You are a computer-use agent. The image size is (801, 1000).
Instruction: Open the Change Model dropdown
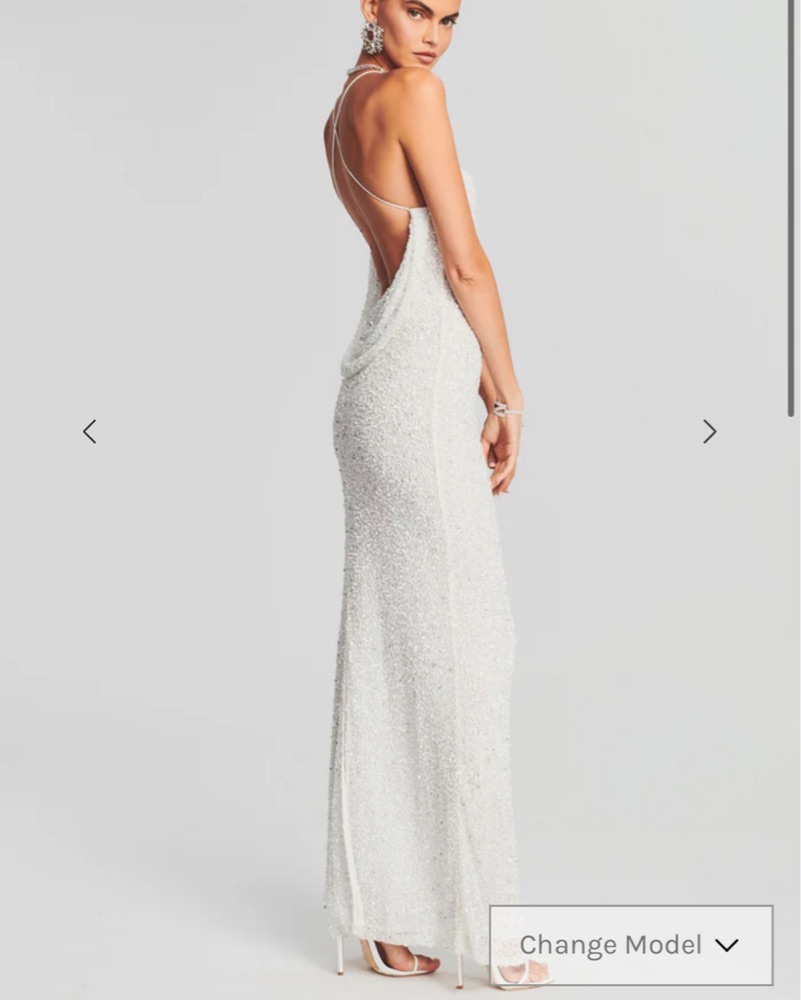630,945
